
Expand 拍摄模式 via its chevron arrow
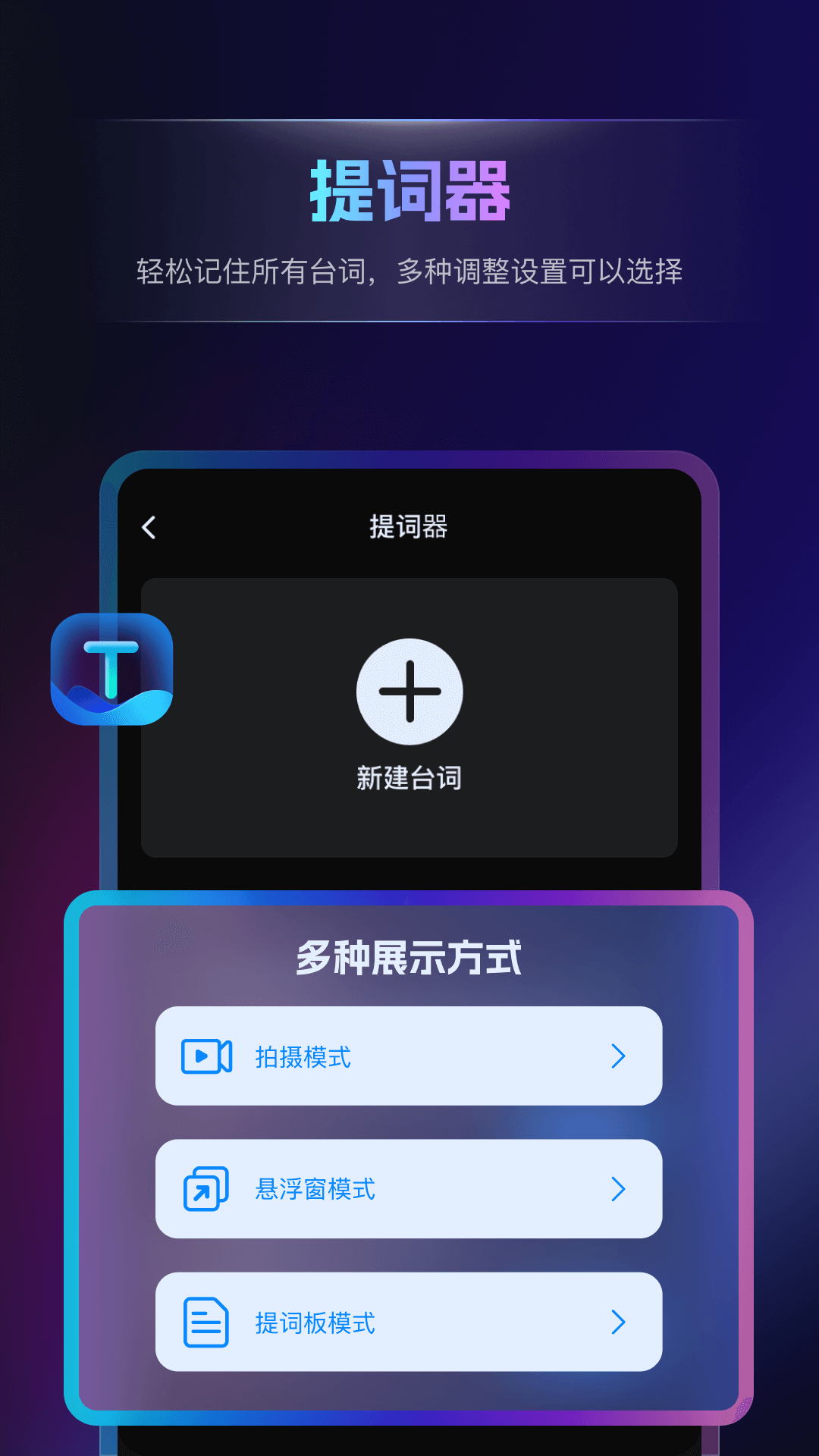(x=619, y=1054)
